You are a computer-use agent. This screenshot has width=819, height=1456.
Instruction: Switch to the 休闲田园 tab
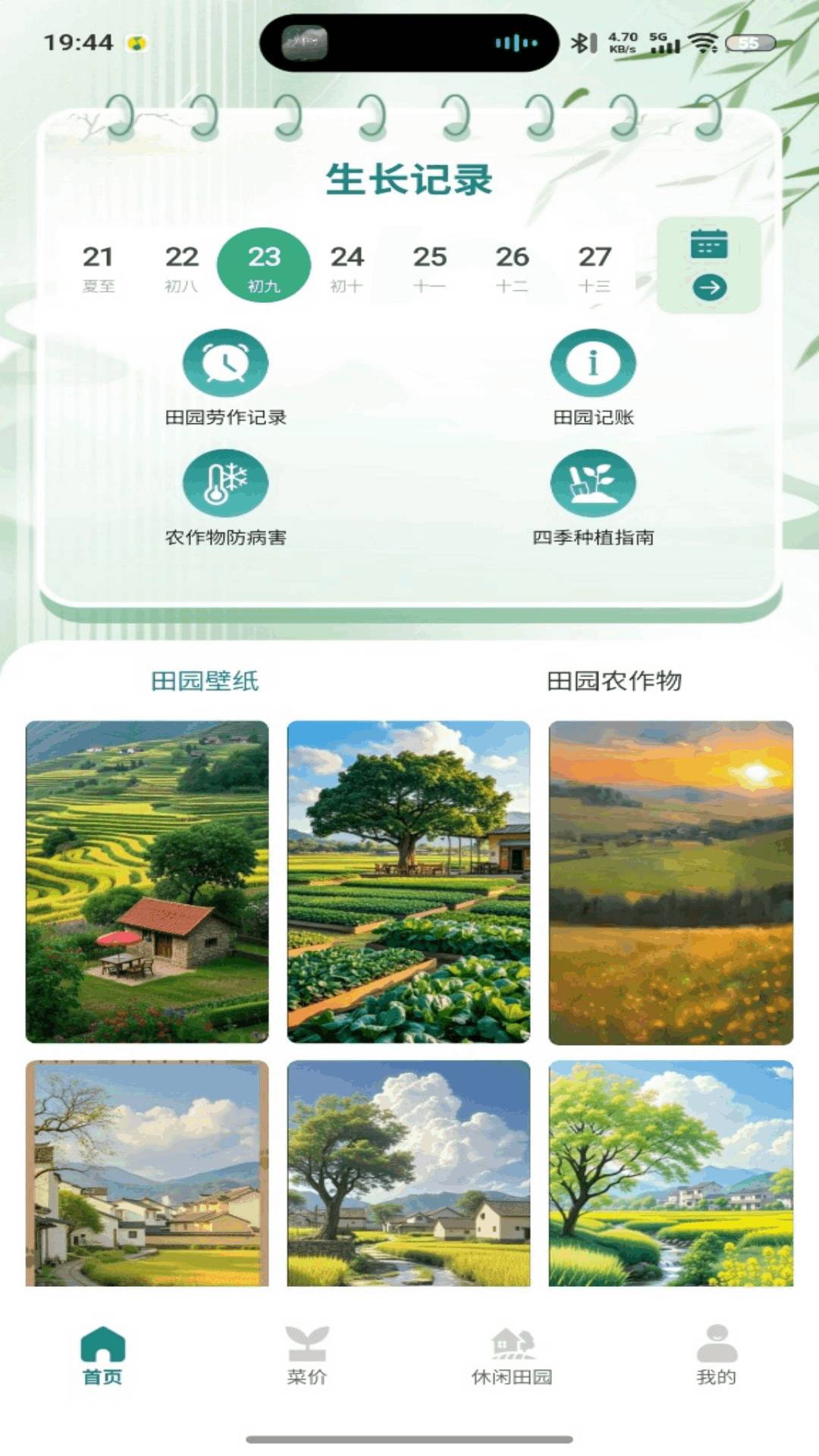(x=512, y=1356)
